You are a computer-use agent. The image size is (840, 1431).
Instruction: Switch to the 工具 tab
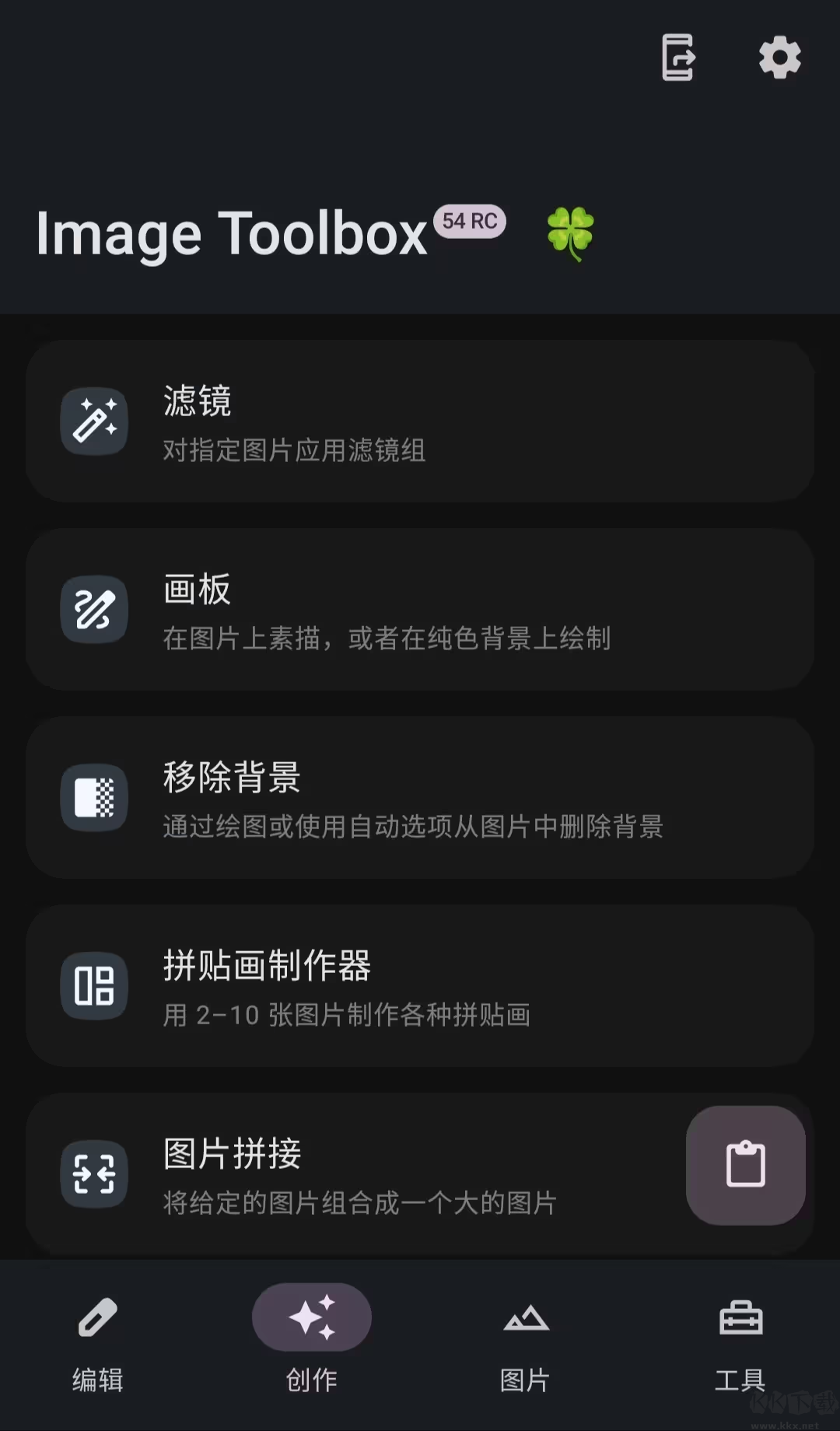point(740,1339)
